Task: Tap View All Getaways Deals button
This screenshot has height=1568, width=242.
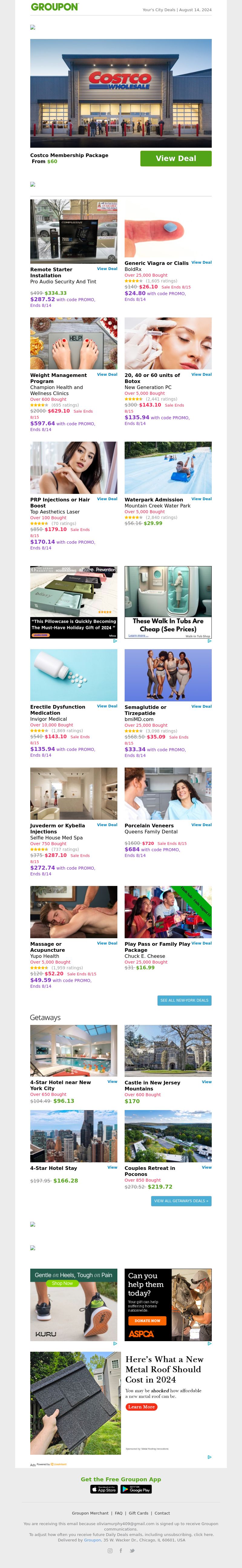Action: pyautogui.click(x=181, y=1201)
